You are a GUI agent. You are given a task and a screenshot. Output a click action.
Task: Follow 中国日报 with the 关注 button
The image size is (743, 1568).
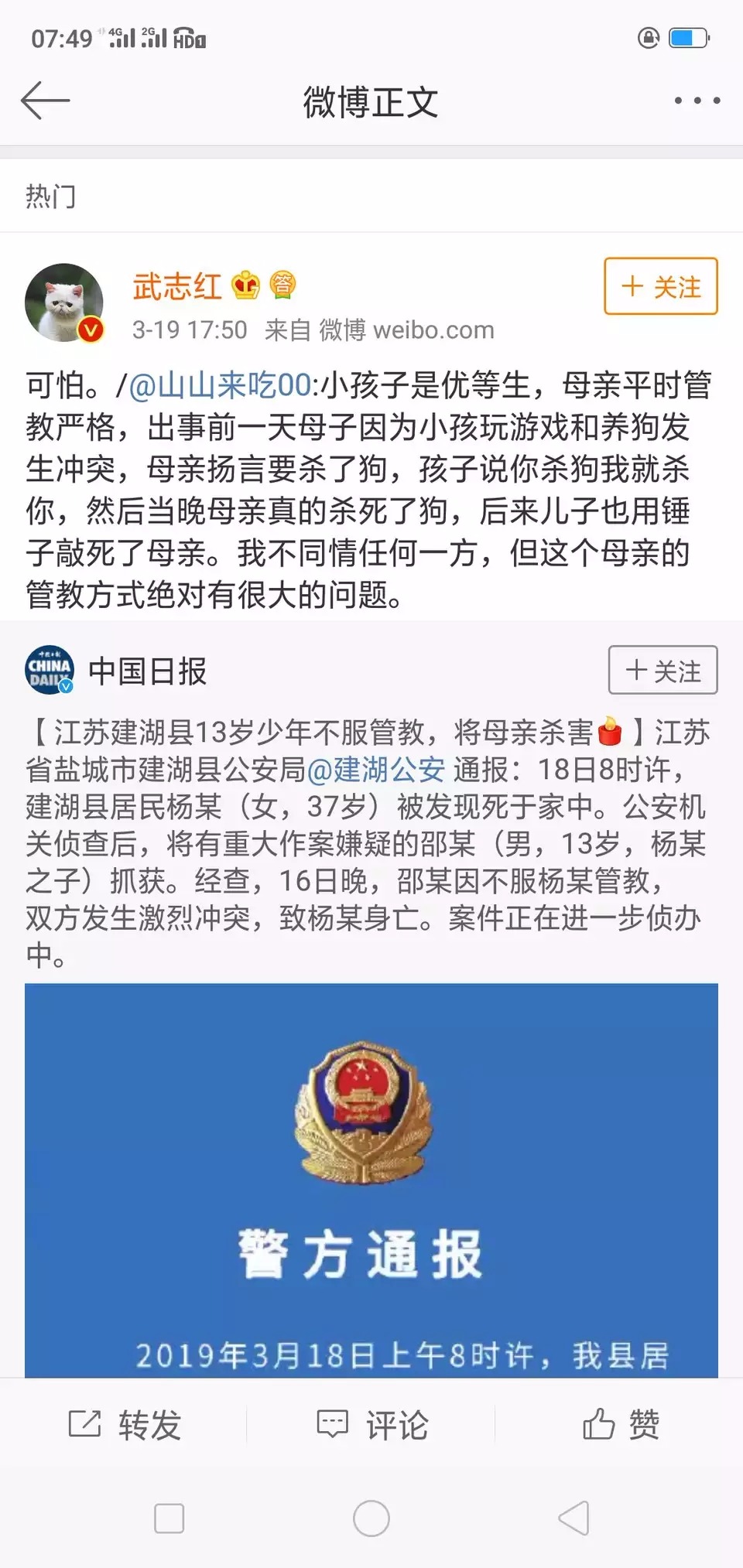[663, 670]
